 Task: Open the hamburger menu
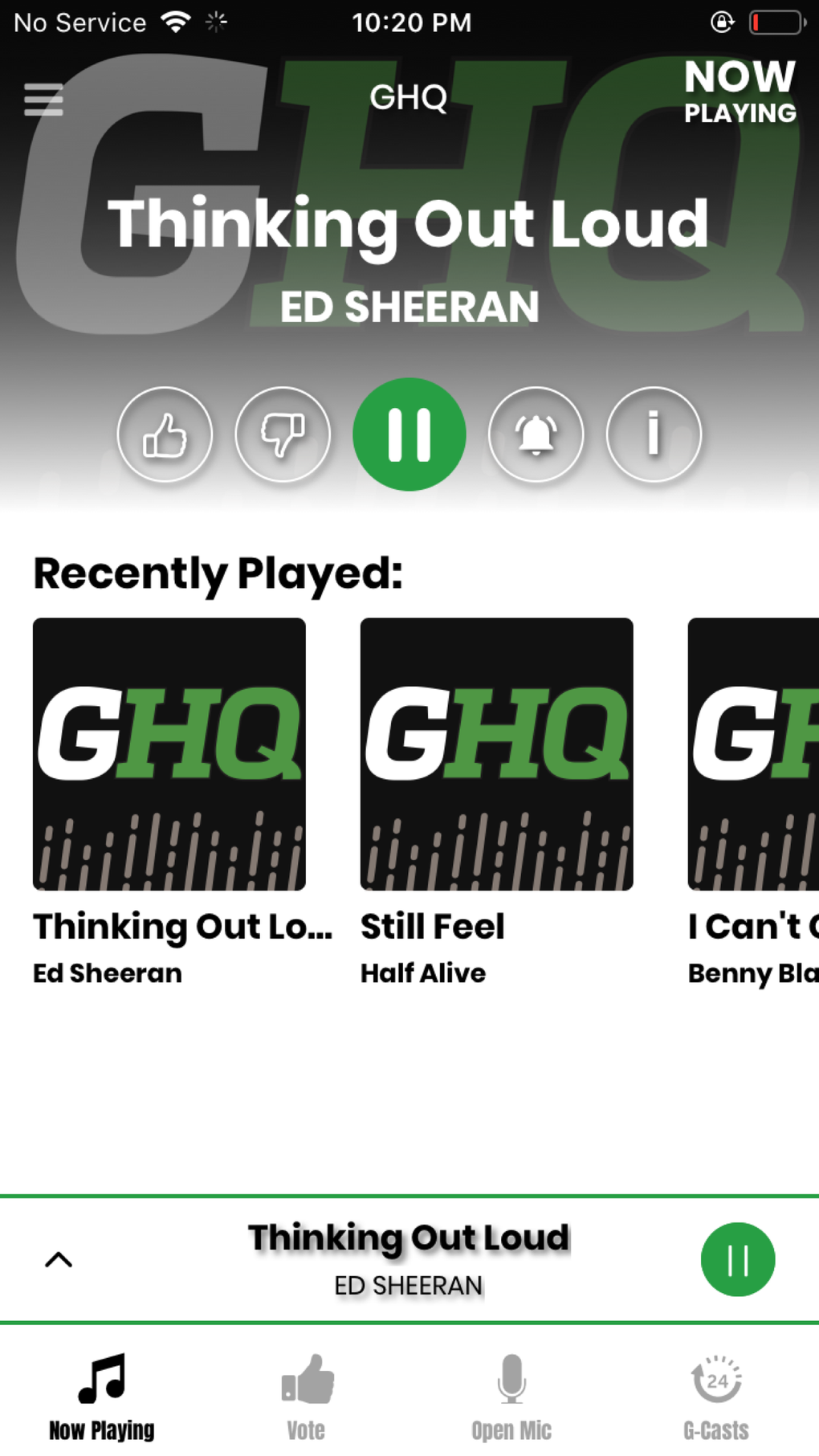tap(43, 100)
